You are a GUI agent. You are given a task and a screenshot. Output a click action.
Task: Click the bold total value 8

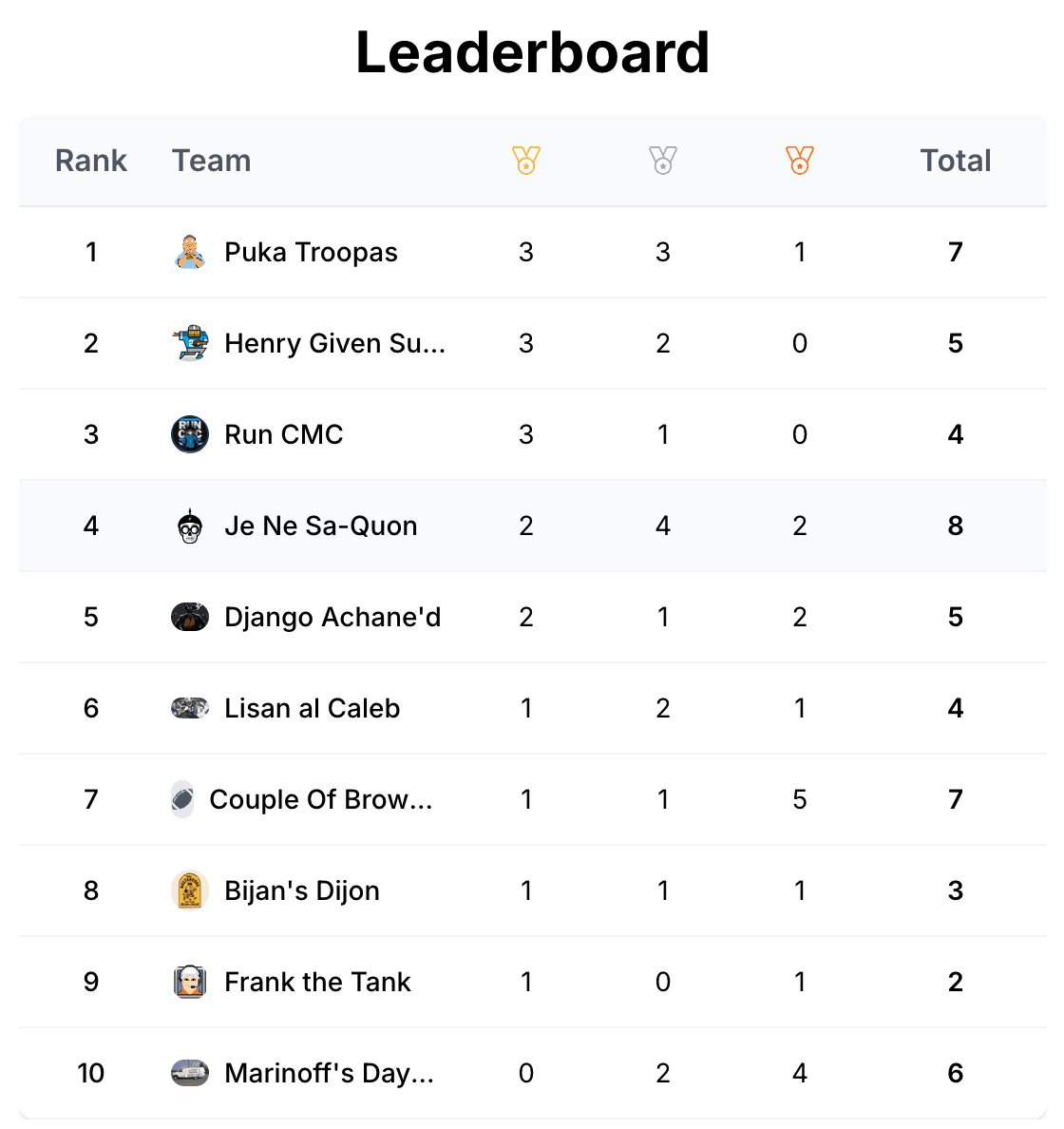click(955, 526)
